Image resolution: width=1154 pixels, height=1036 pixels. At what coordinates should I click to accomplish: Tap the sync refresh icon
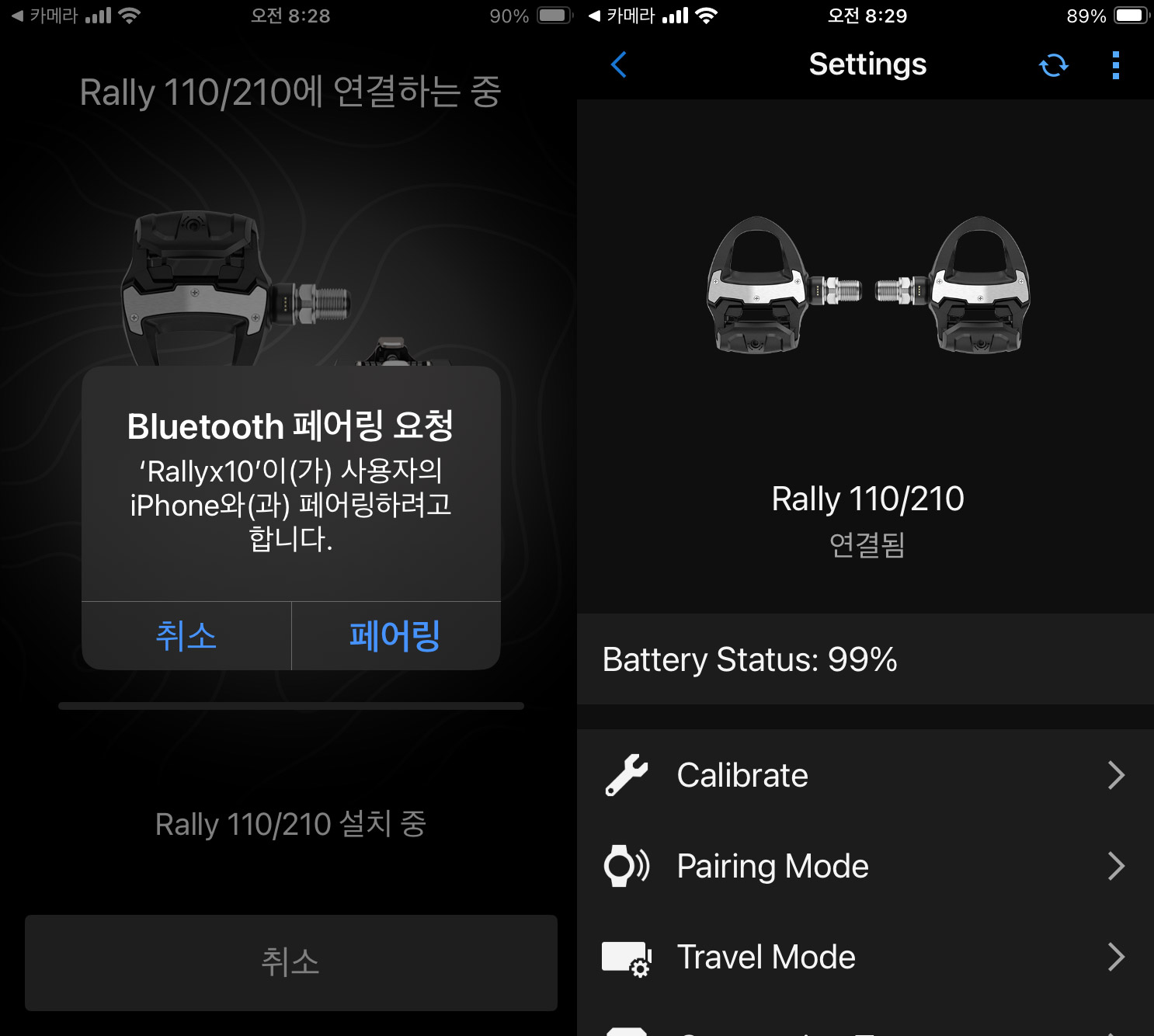(x=1053, y=66)
